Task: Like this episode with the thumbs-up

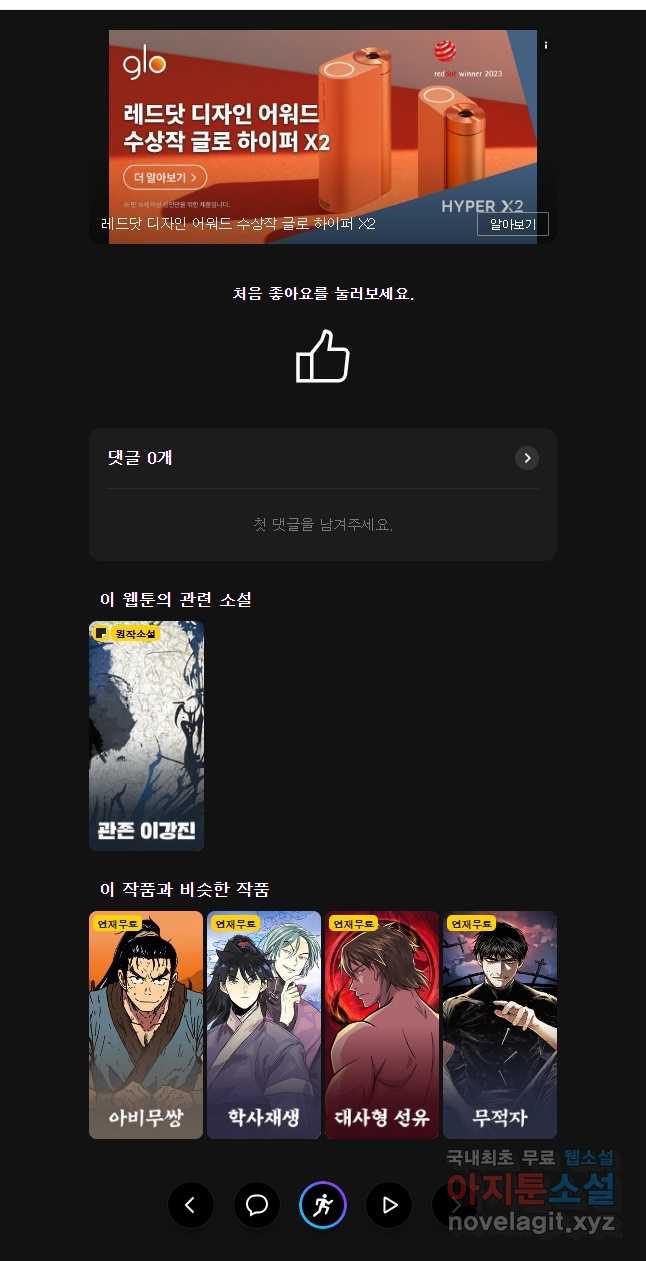Action: click(322, 357)
